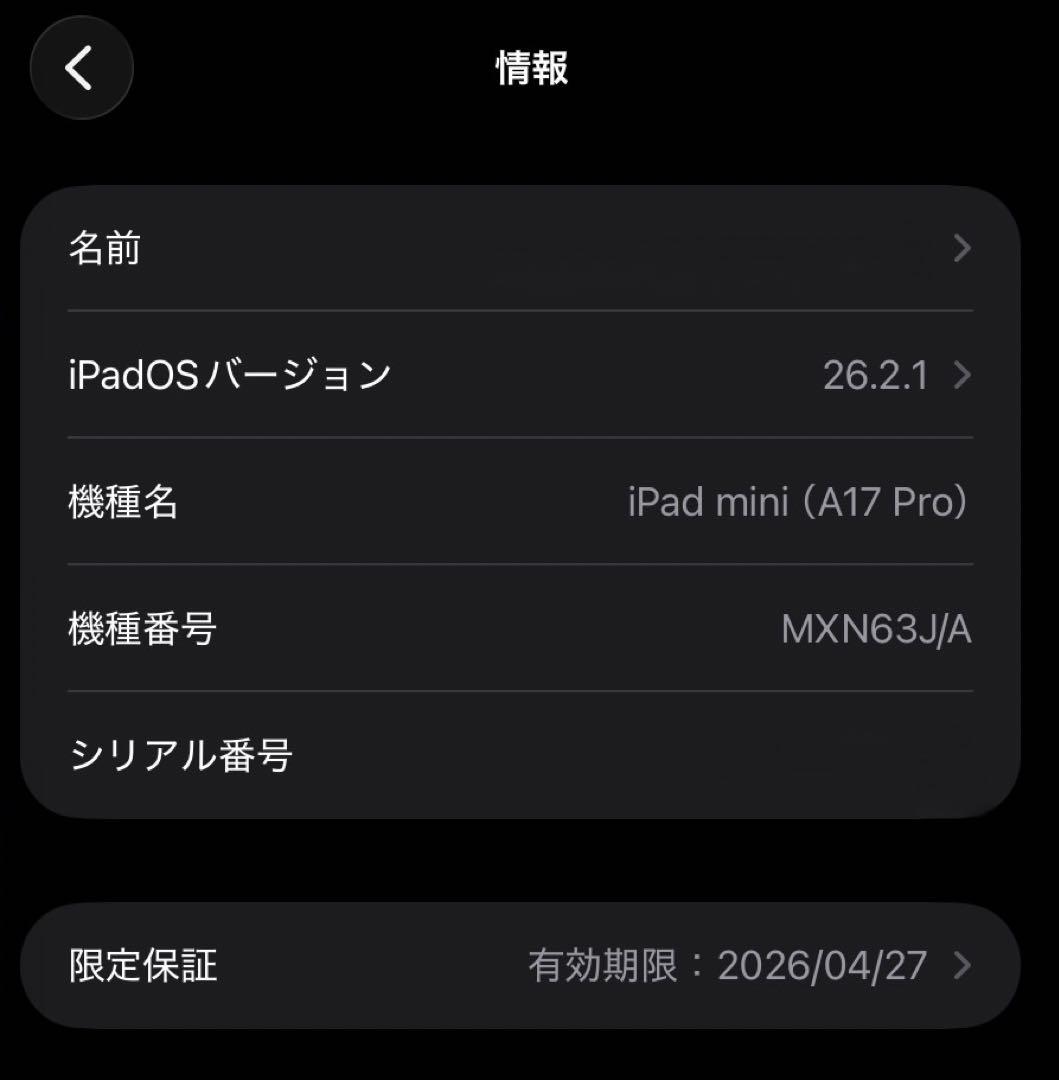The width and height of the screenshot is (1059, 1080).
Task: Tap the chevron on the 限定保証 row
Action: (x=961, y=964)
